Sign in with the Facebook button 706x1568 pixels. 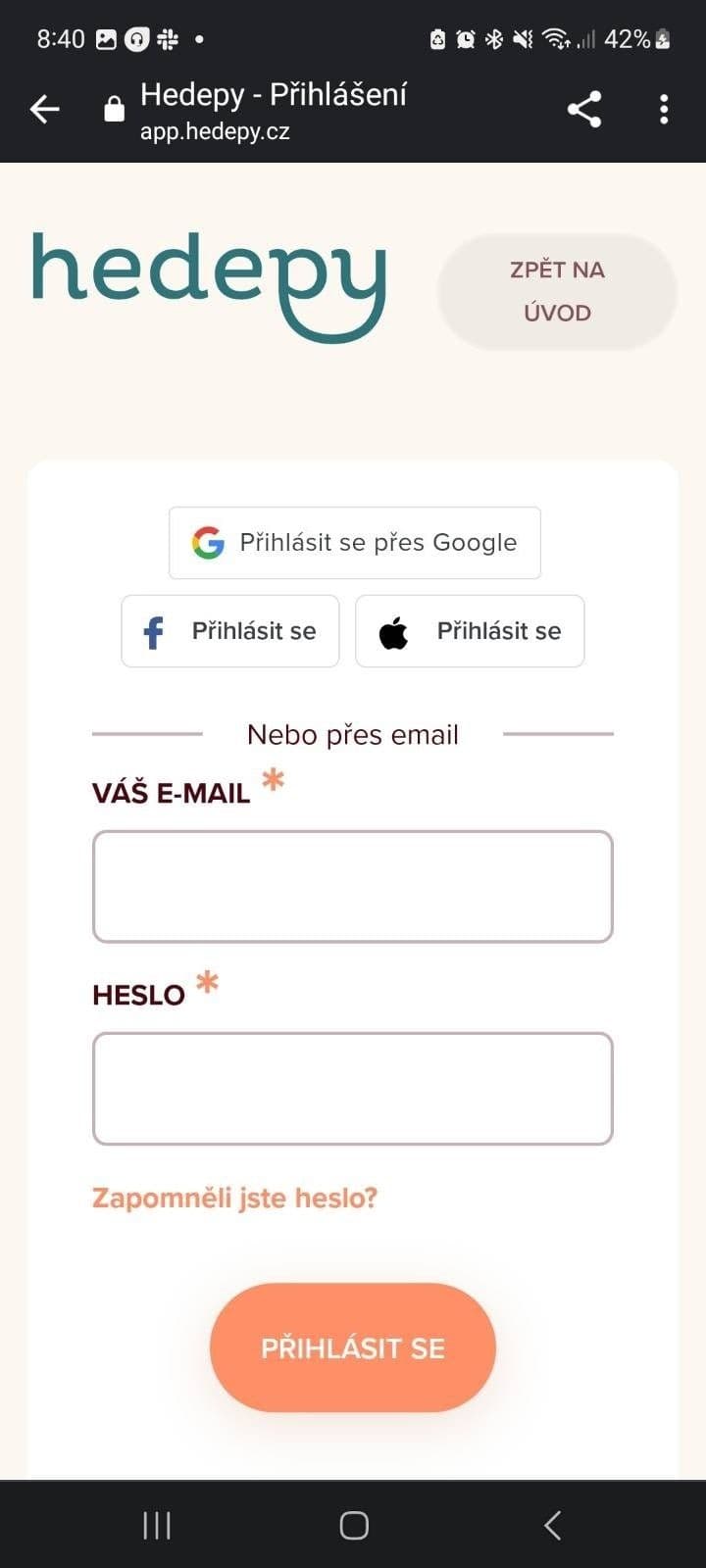(x=230, y=631)
